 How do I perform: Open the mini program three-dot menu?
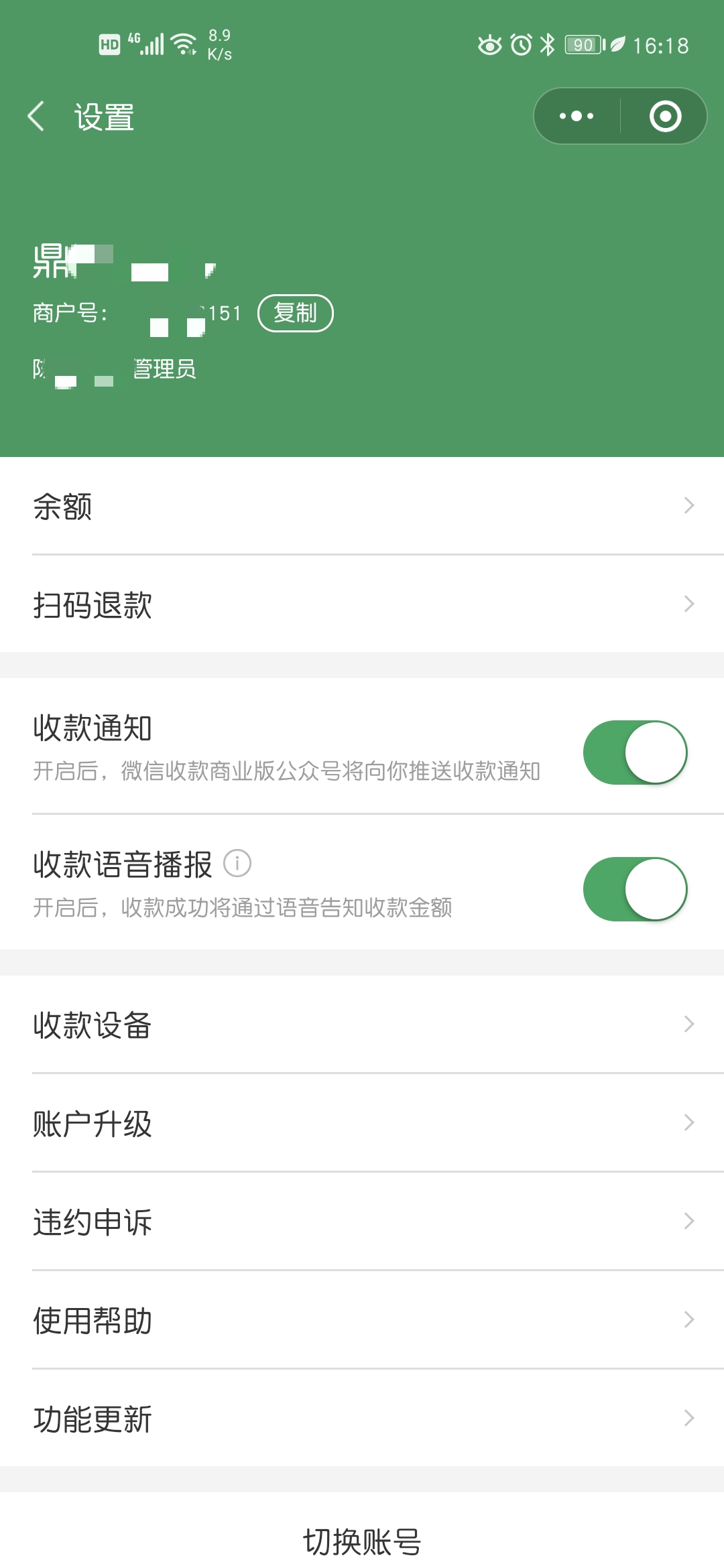click(577, 116)
